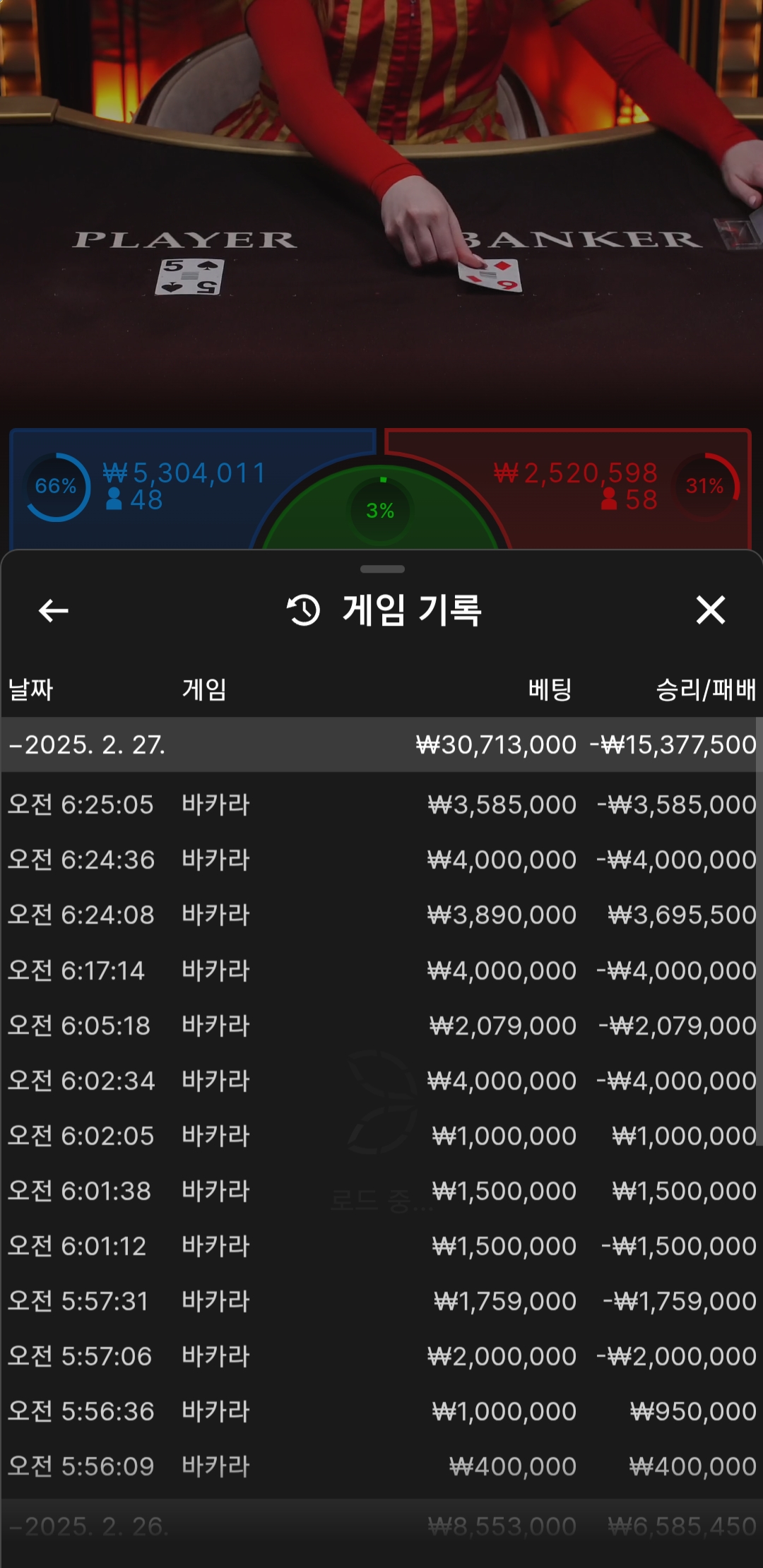Close the 게임 기록 panel
This screenshot has width=763, height=1568.
[710, 610]
